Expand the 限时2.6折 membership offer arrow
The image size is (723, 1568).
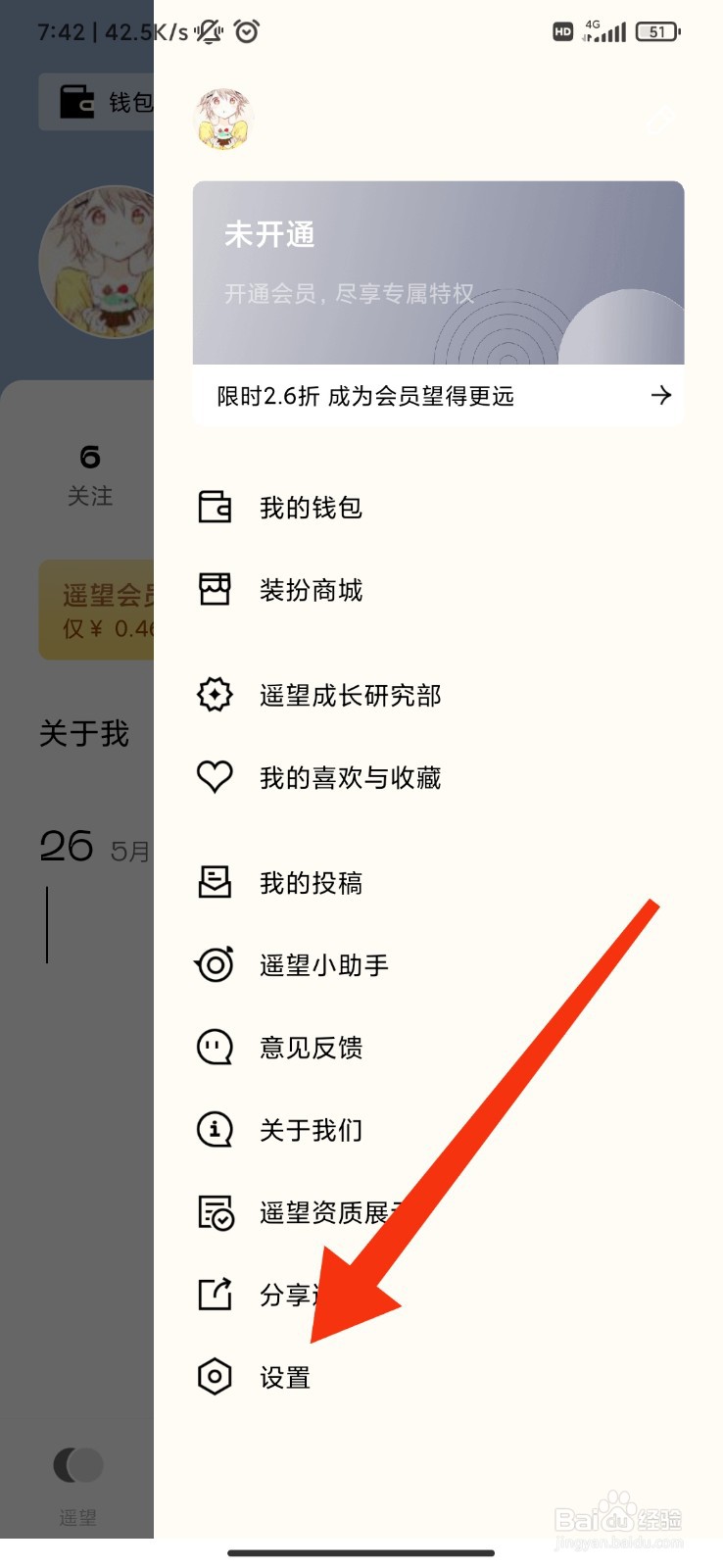tap(660, 395)
